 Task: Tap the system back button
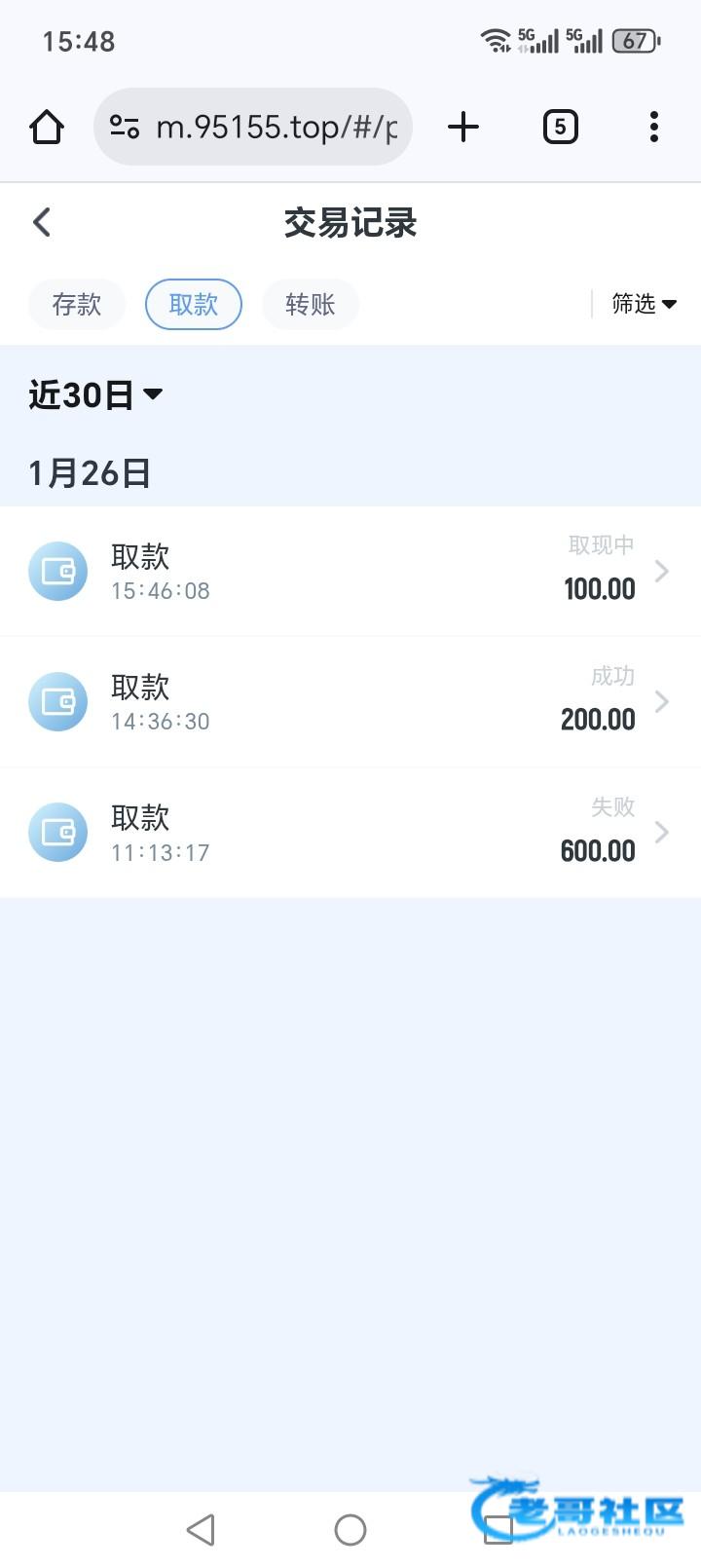pyautogui.click(x=201, y=1529)
